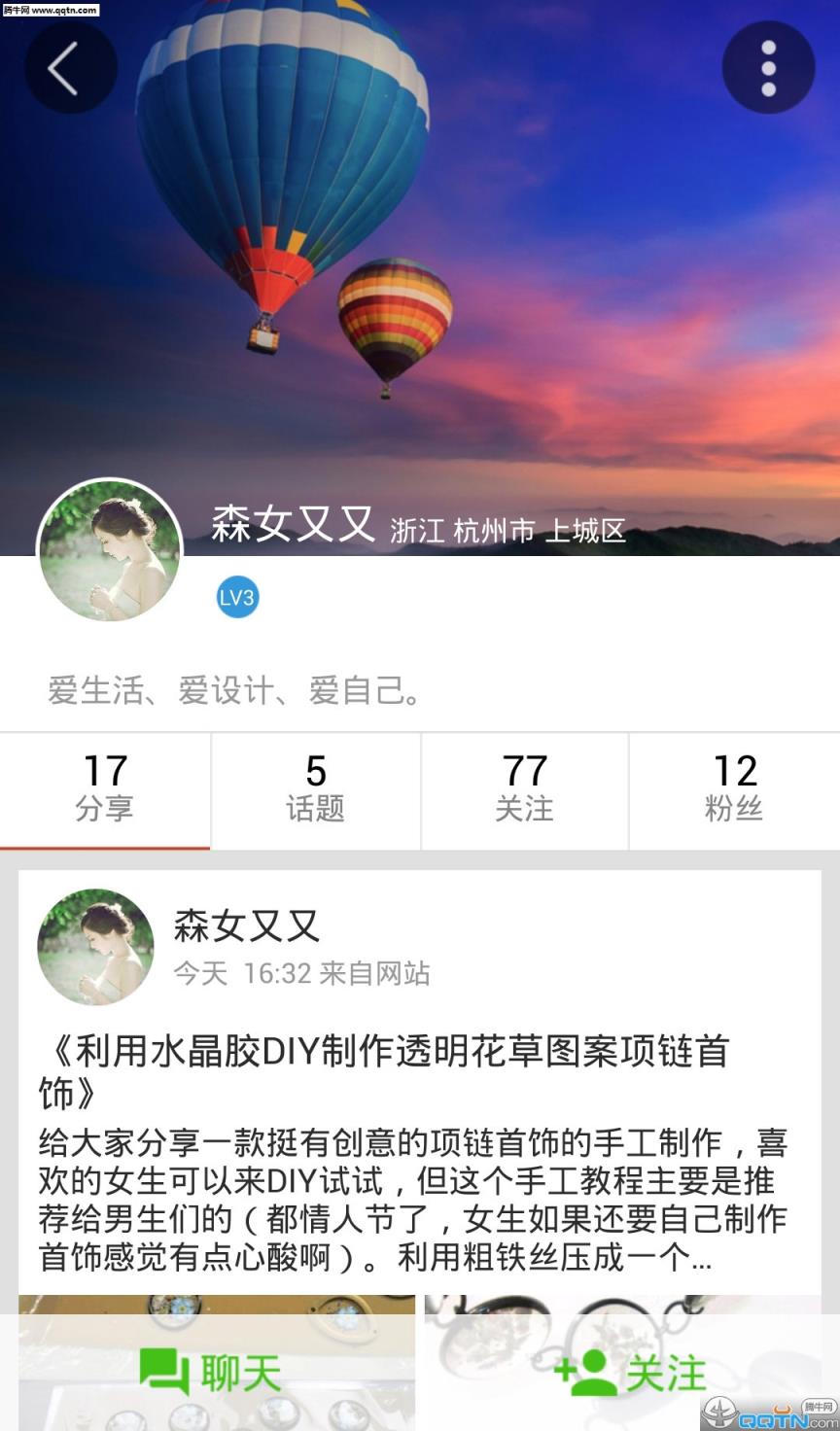
Task: Click the 关注 follow button
Action: coord(630,1373)
